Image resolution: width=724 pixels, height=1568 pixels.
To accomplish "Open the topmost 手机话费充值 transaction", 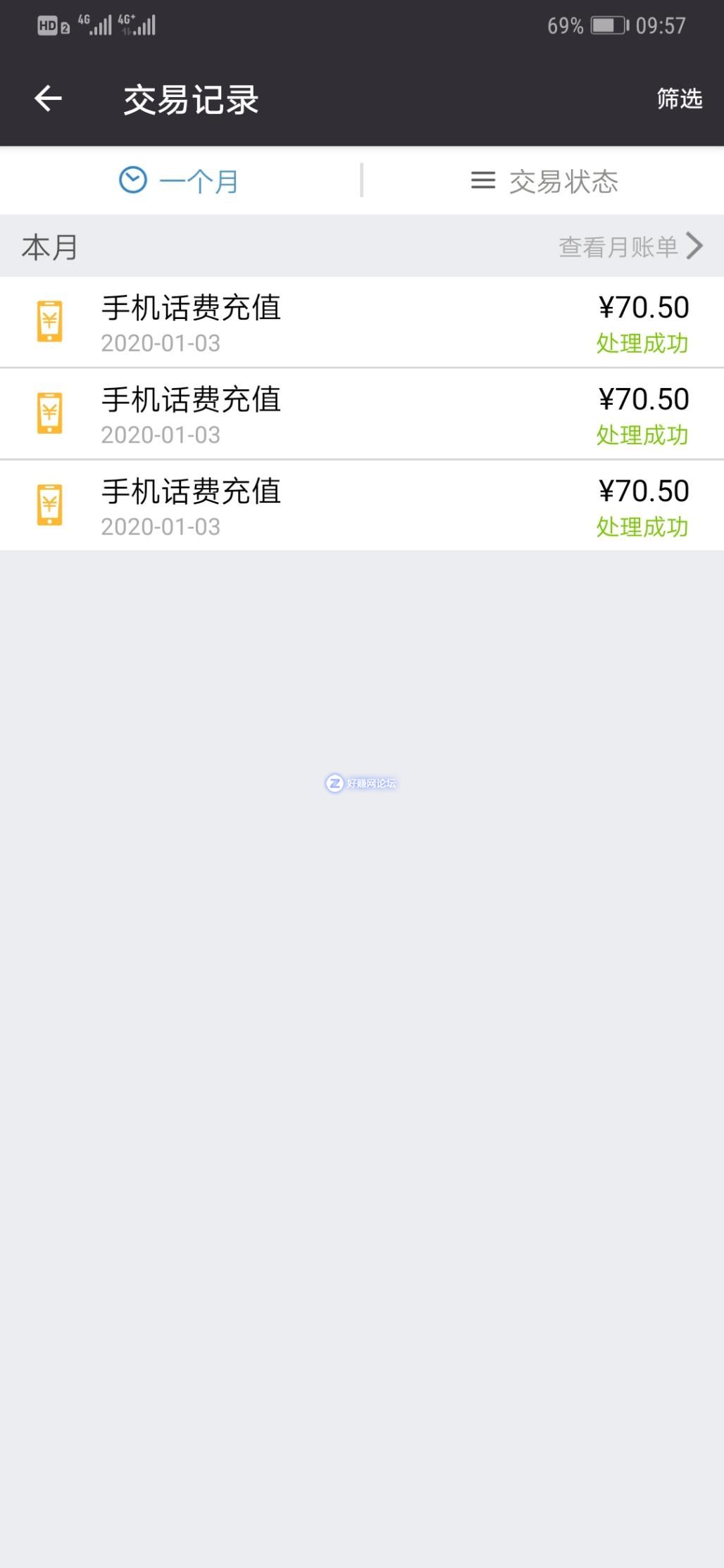I will click(x=362, y=322).
